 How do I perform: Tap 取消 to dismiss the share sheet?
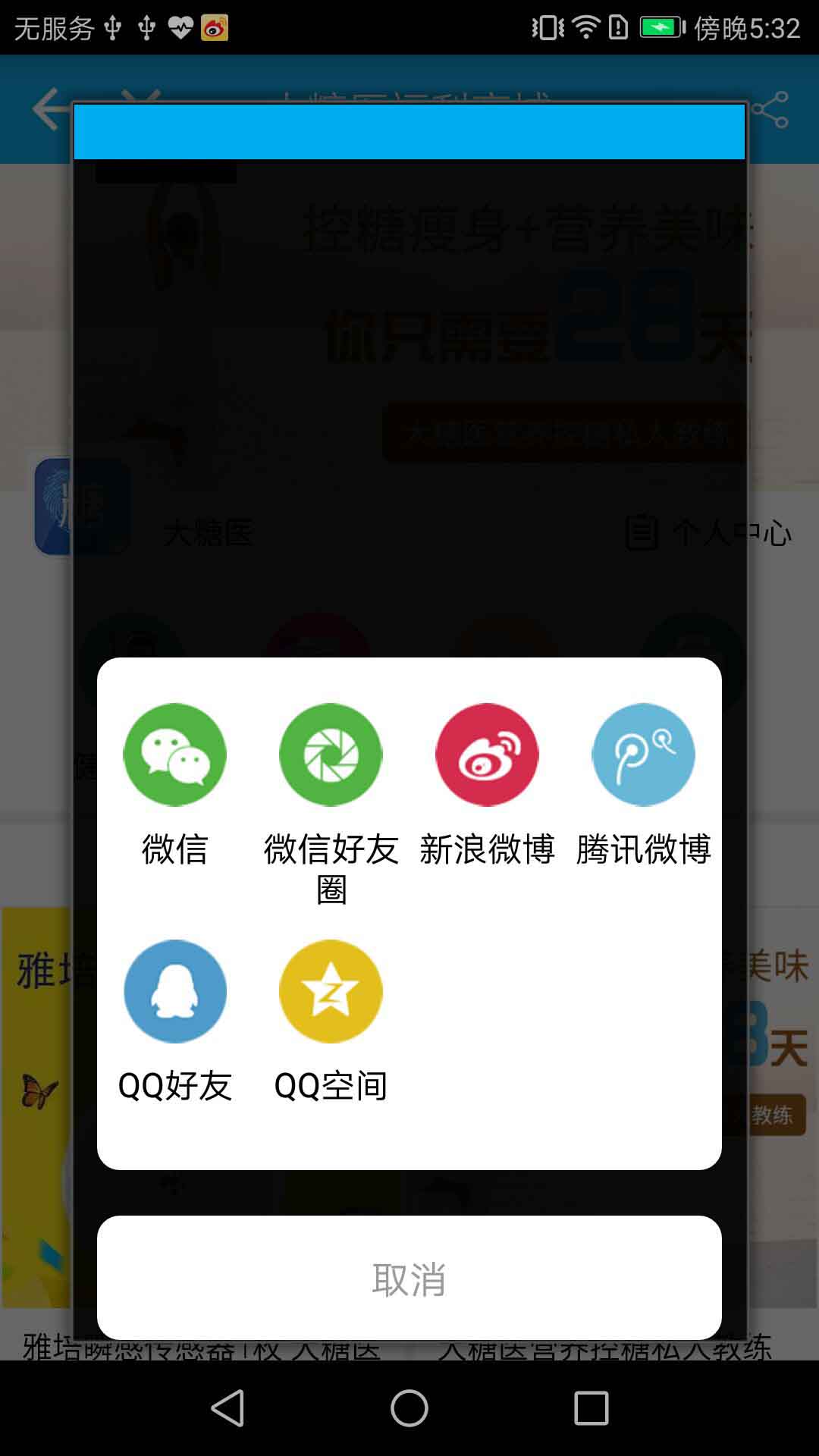[x=409, y=1279]
